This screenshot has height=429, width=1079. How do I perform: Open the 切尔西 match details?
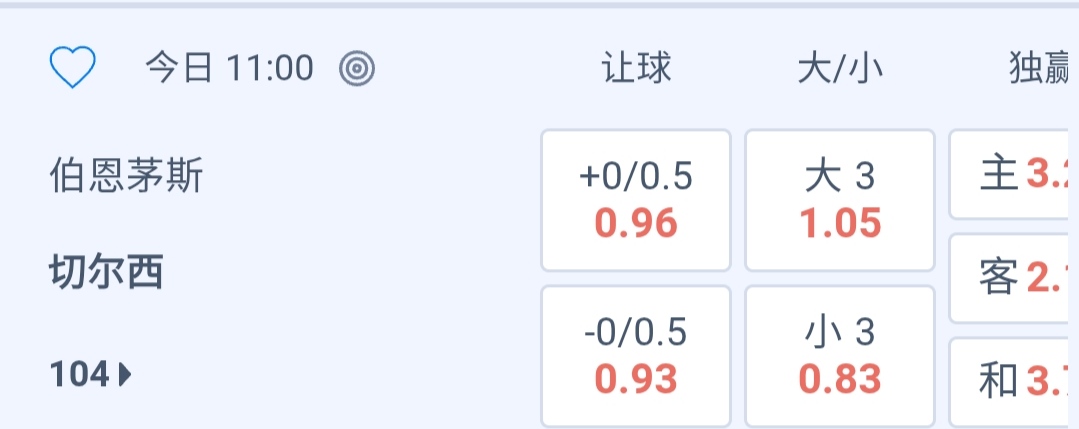[x=107, y=272]
